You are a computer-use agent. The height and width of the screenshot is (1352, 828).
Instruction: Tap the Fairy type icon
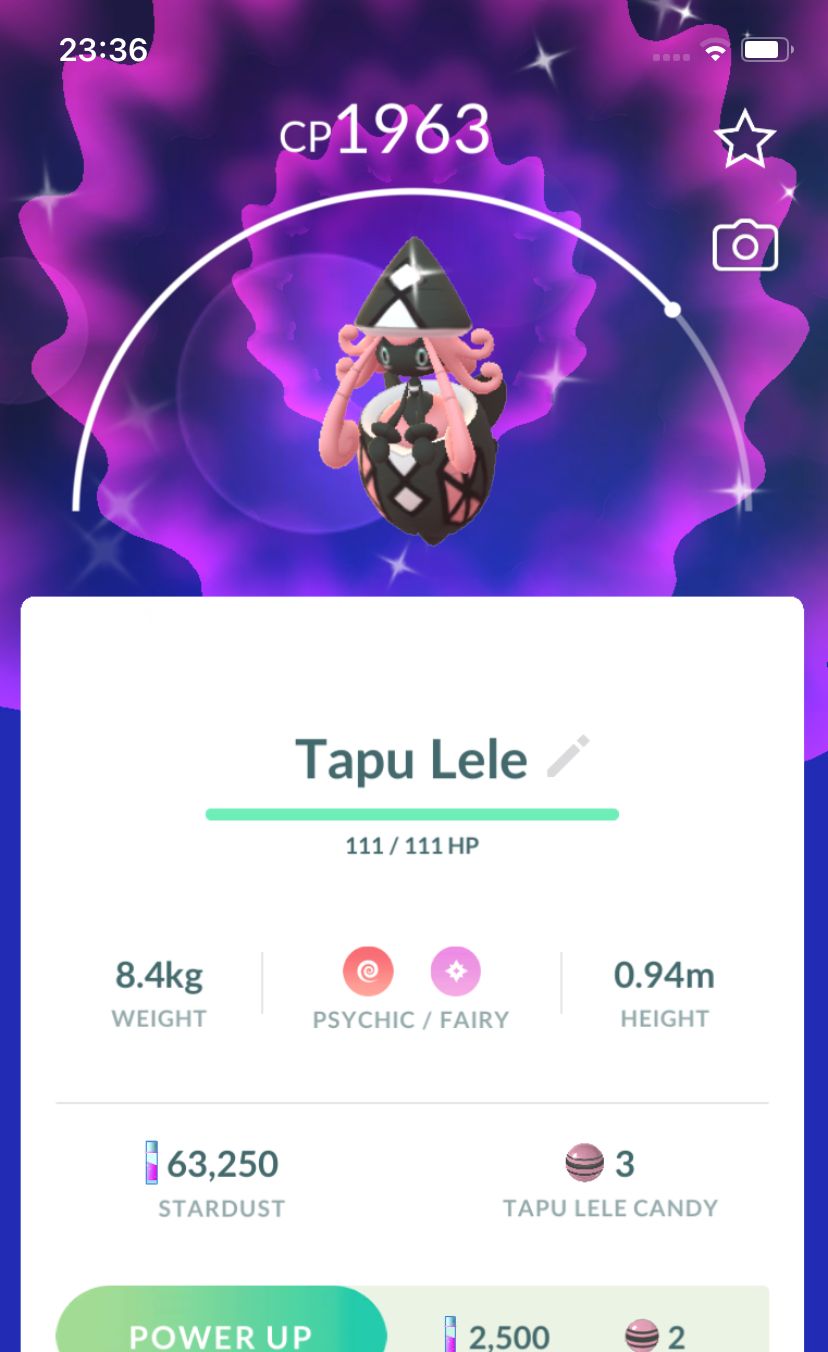tap(455, 970)
